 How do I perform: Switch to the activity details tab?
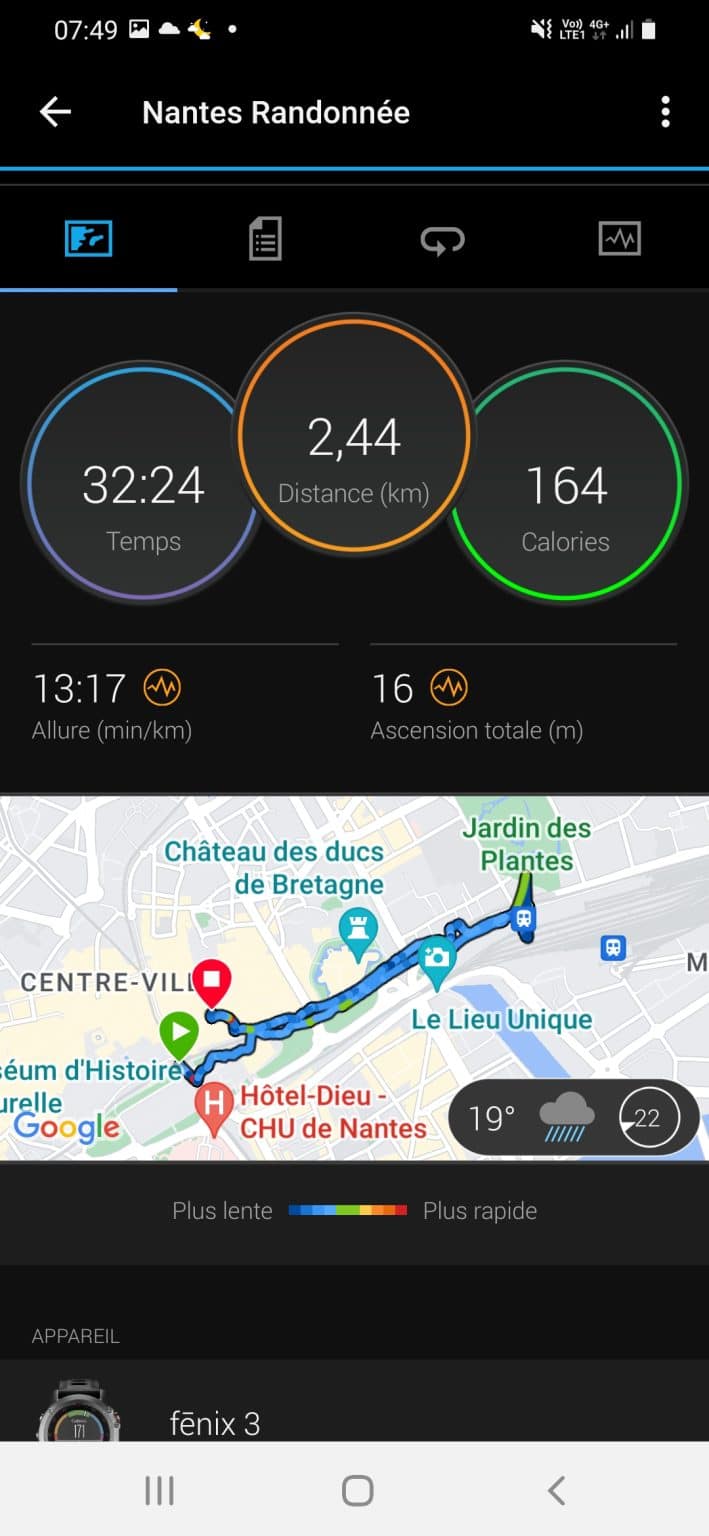point(265,240)
